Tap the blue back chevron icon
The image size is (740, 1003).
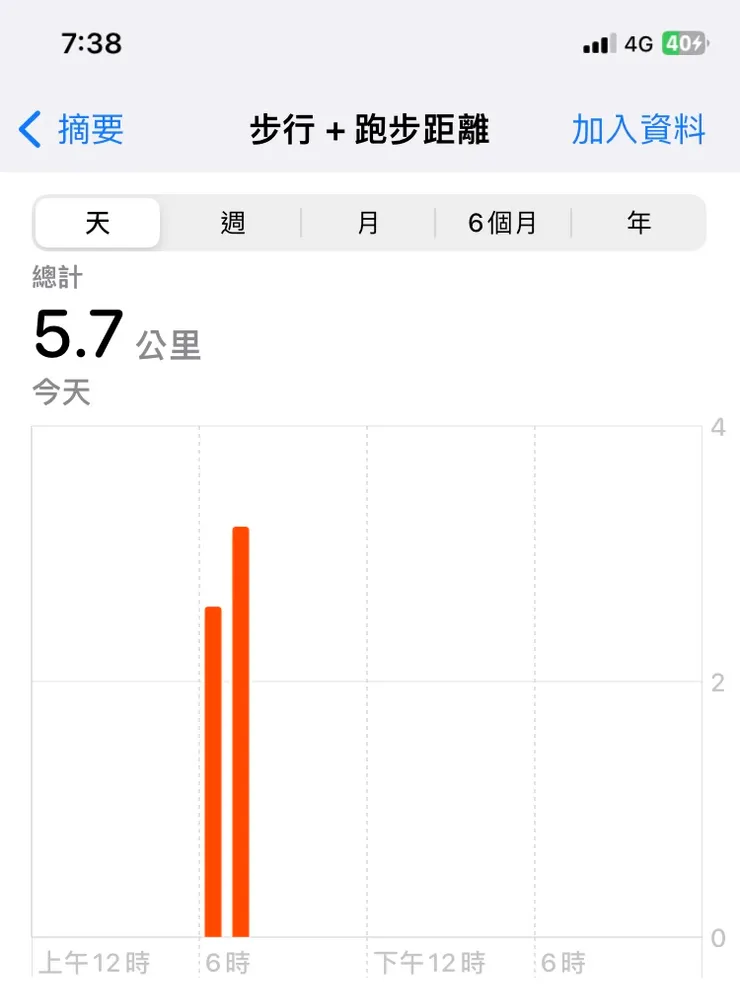[x=28, y=130]
